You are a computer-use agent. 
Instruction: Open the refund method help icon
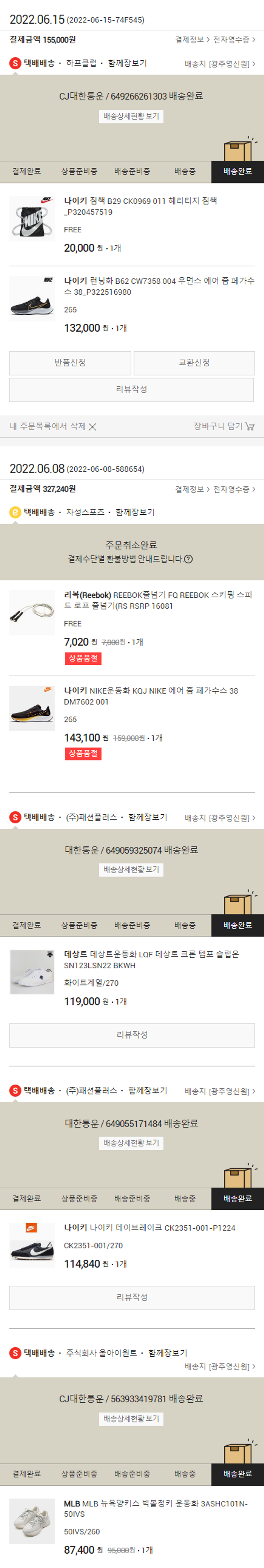[188, 559]
